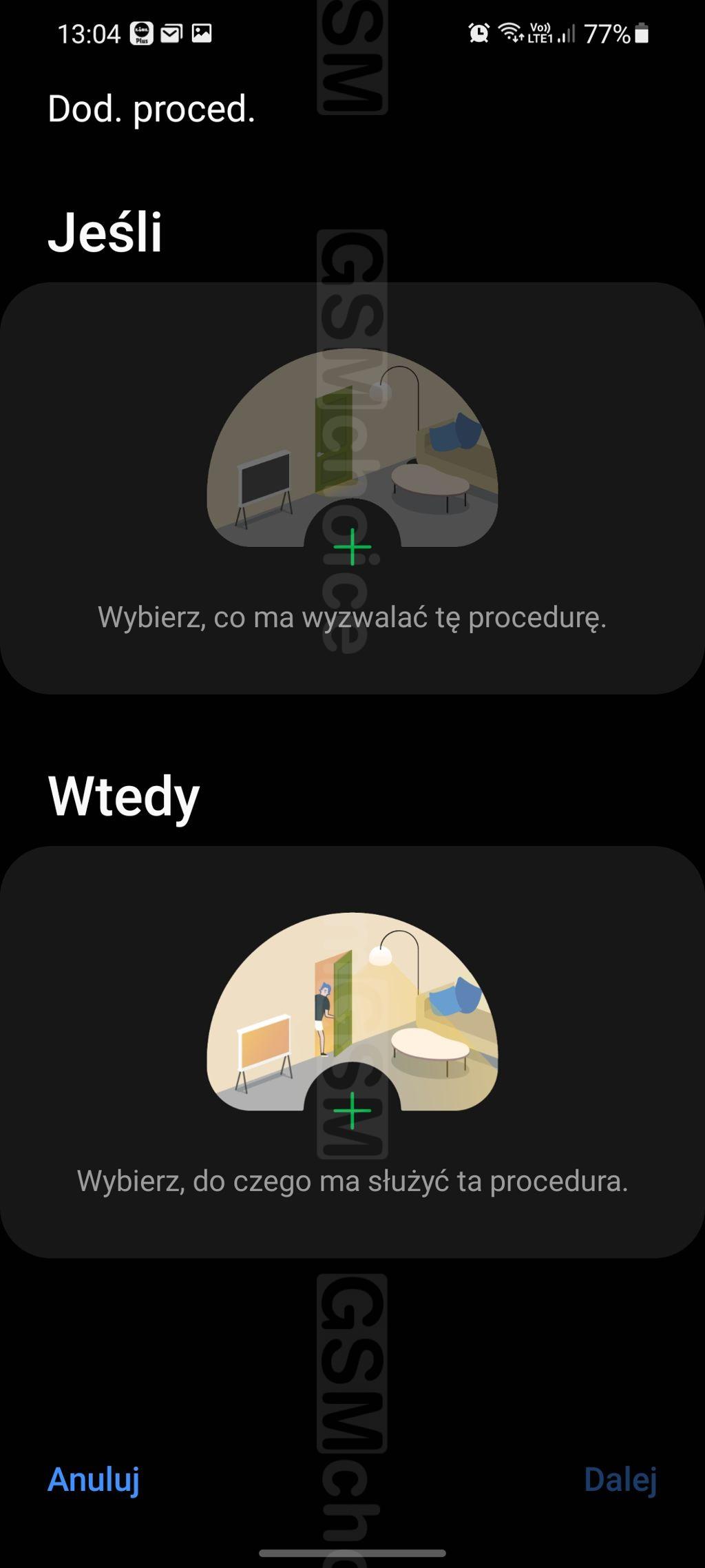Image resolution: width=705 pixels, height=1568 pixels.
Task: Tap Dalej to continue
Action: click(x=620, y=1479)
